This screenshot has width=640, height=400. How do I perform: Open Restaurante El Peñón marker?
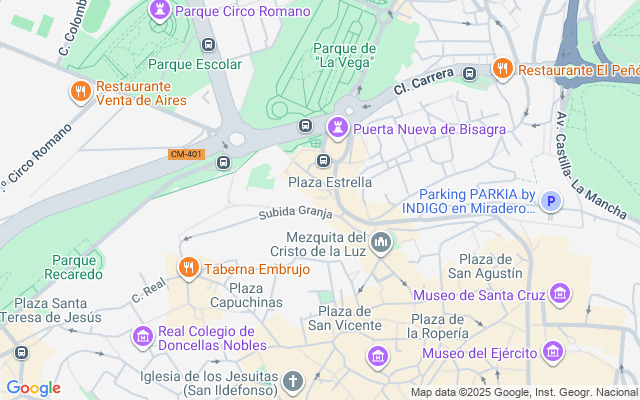pyautogui.click(x=502, y=70)
